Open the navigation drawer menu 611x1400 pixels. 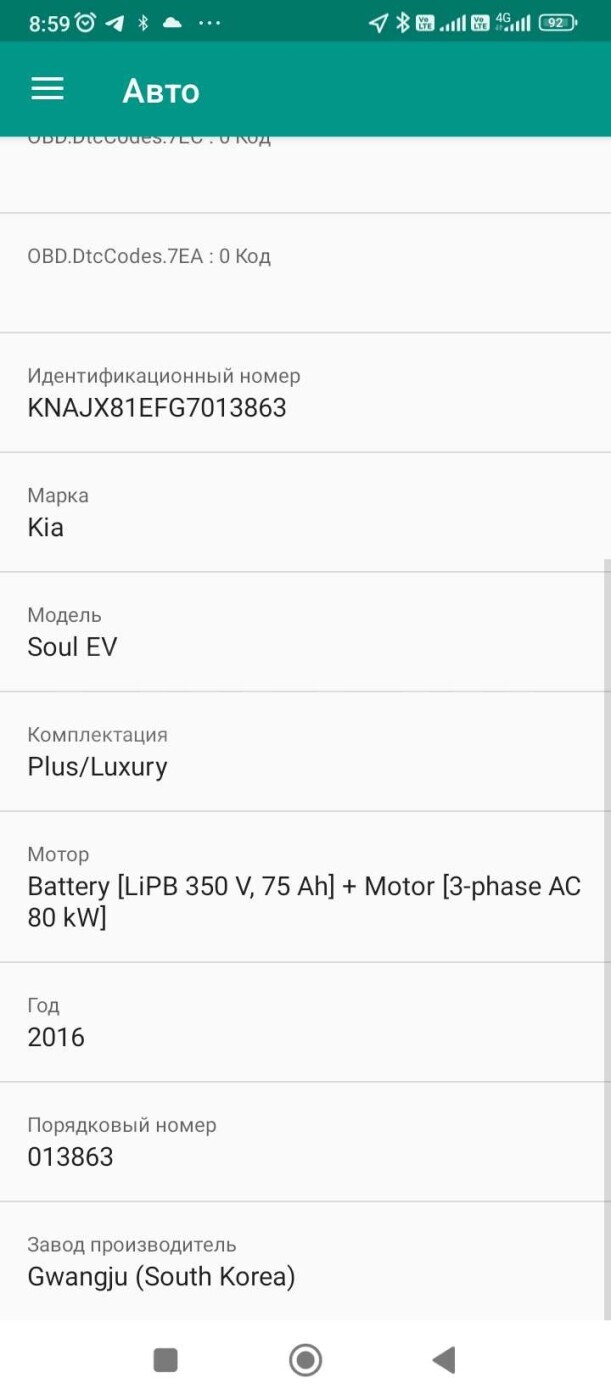tap(47, 90)
